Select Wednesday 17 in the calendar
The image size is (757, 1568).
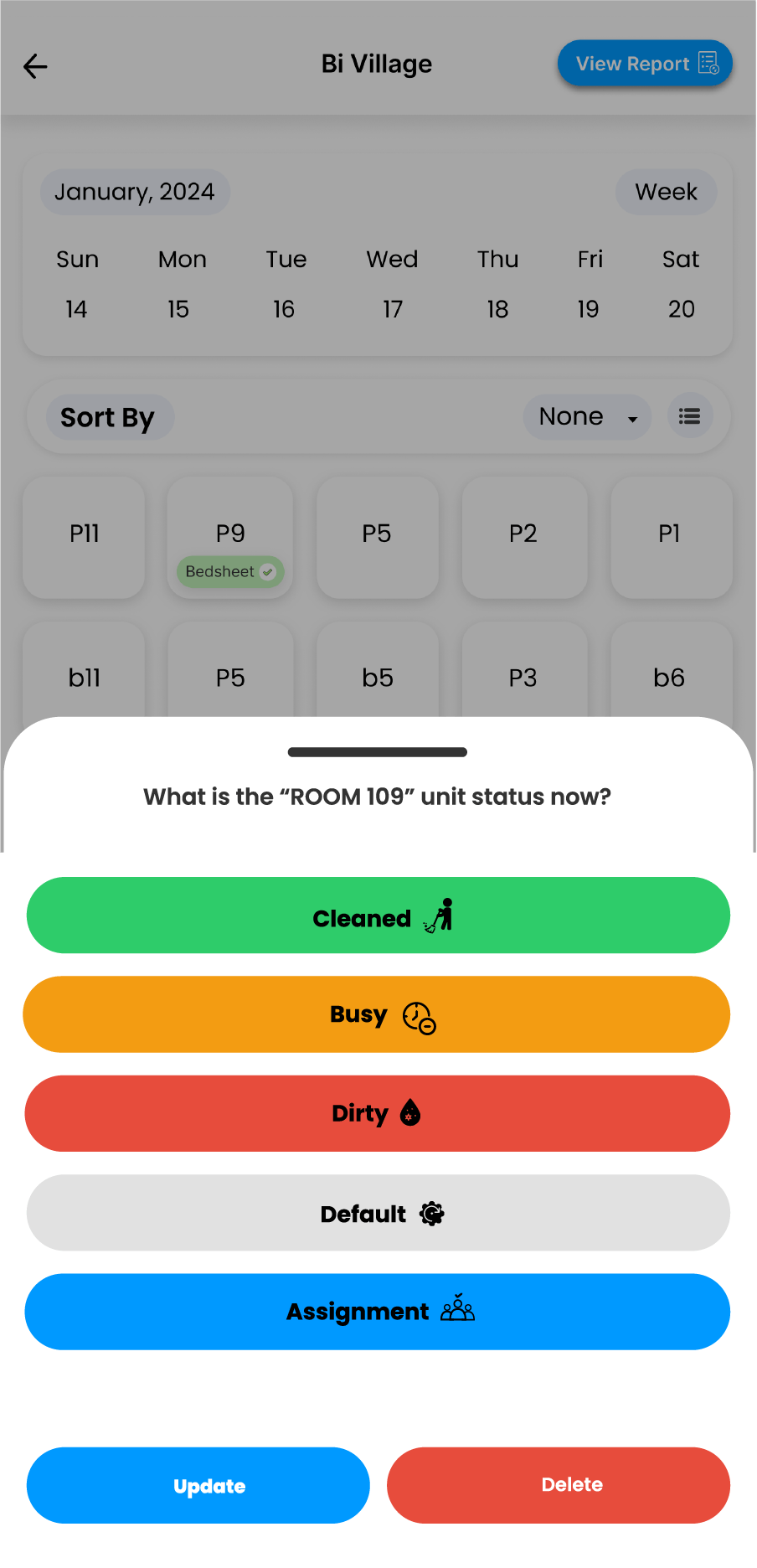pos(392,309)
